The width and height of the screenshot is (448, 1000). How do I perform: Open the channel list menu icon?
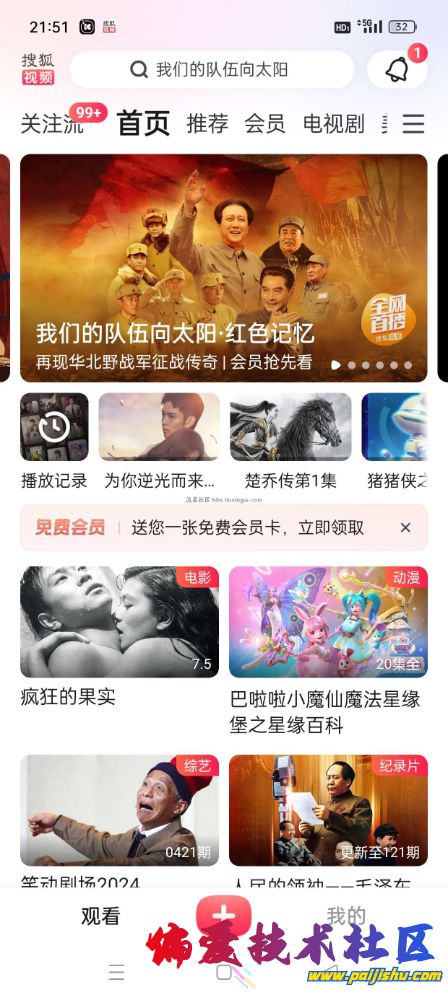413,123
